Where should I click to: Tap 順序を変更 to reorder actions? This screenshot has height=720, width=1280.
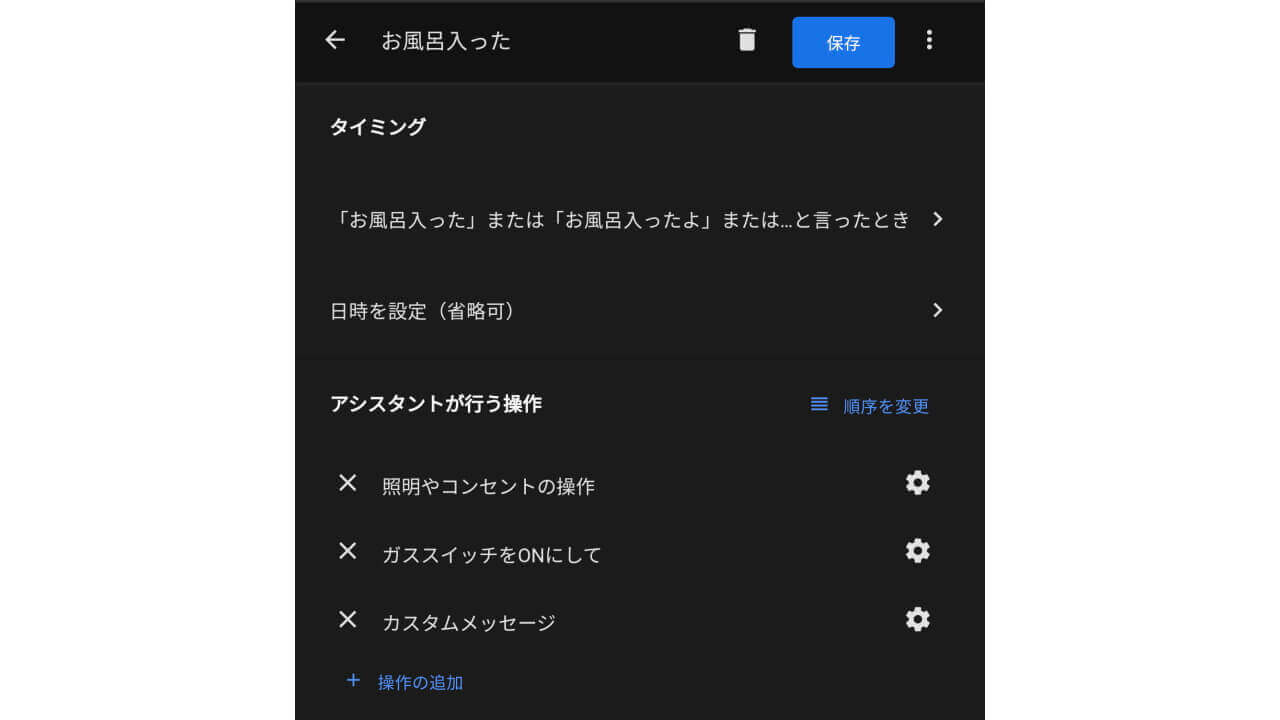point(869,406)
